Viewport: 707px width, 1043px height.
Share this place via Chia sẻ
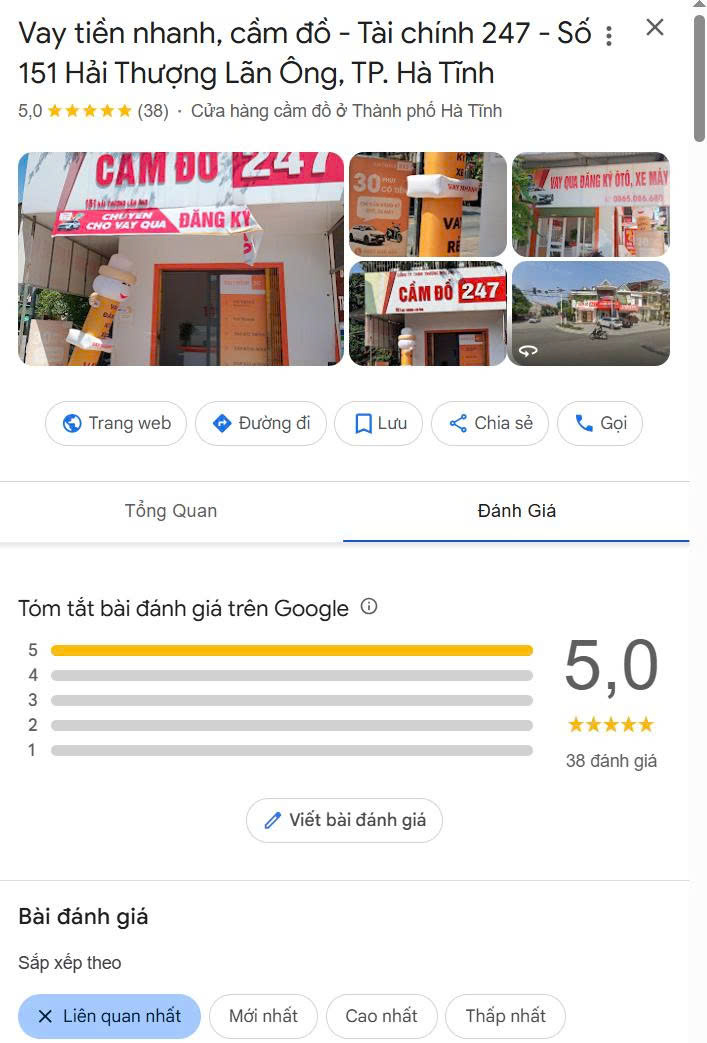(x=490, y=423)
